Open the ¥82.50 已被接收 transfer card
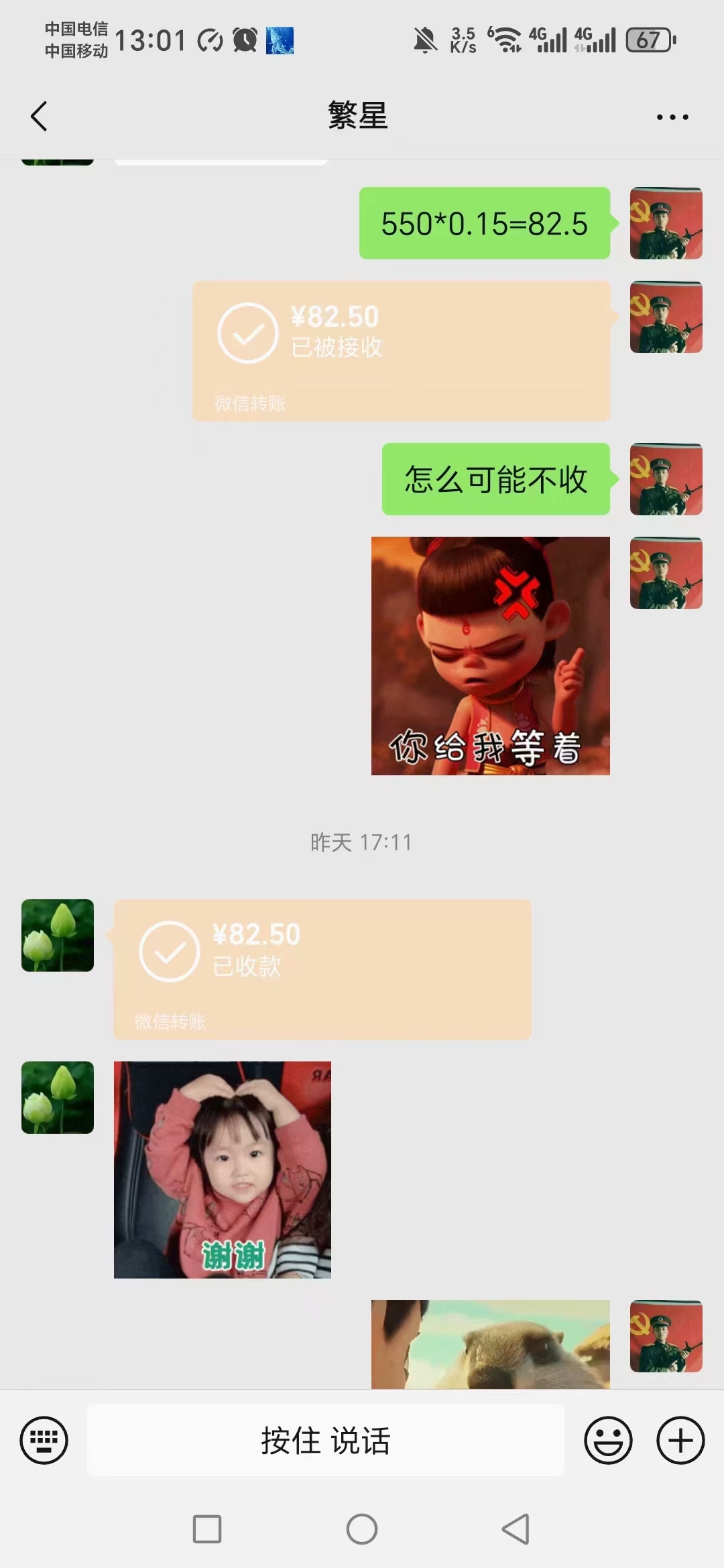 pos(401,350)
